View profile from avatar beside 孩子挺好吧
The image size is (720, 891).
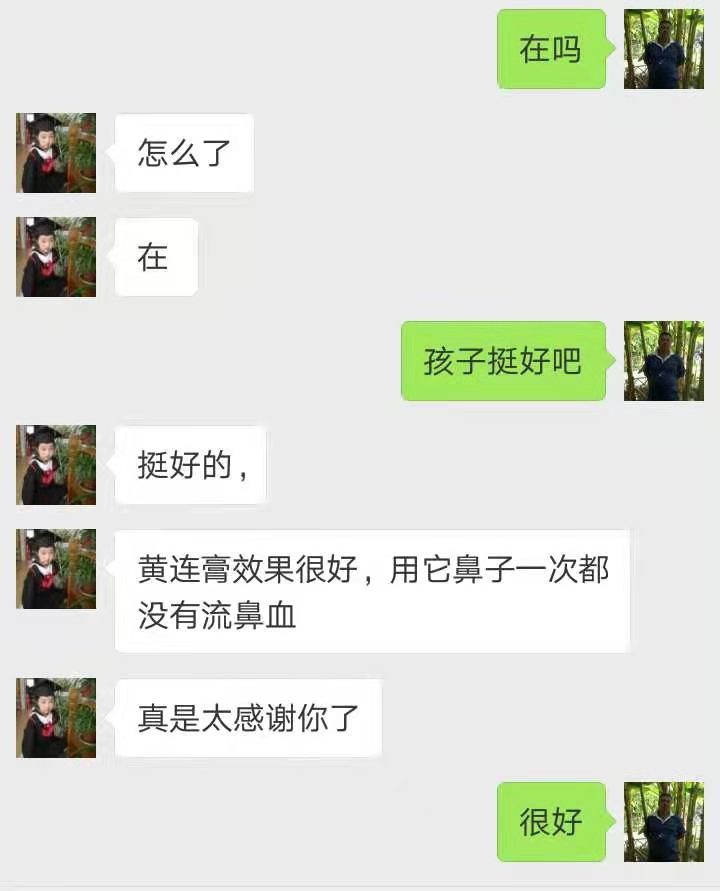(664, 361)
